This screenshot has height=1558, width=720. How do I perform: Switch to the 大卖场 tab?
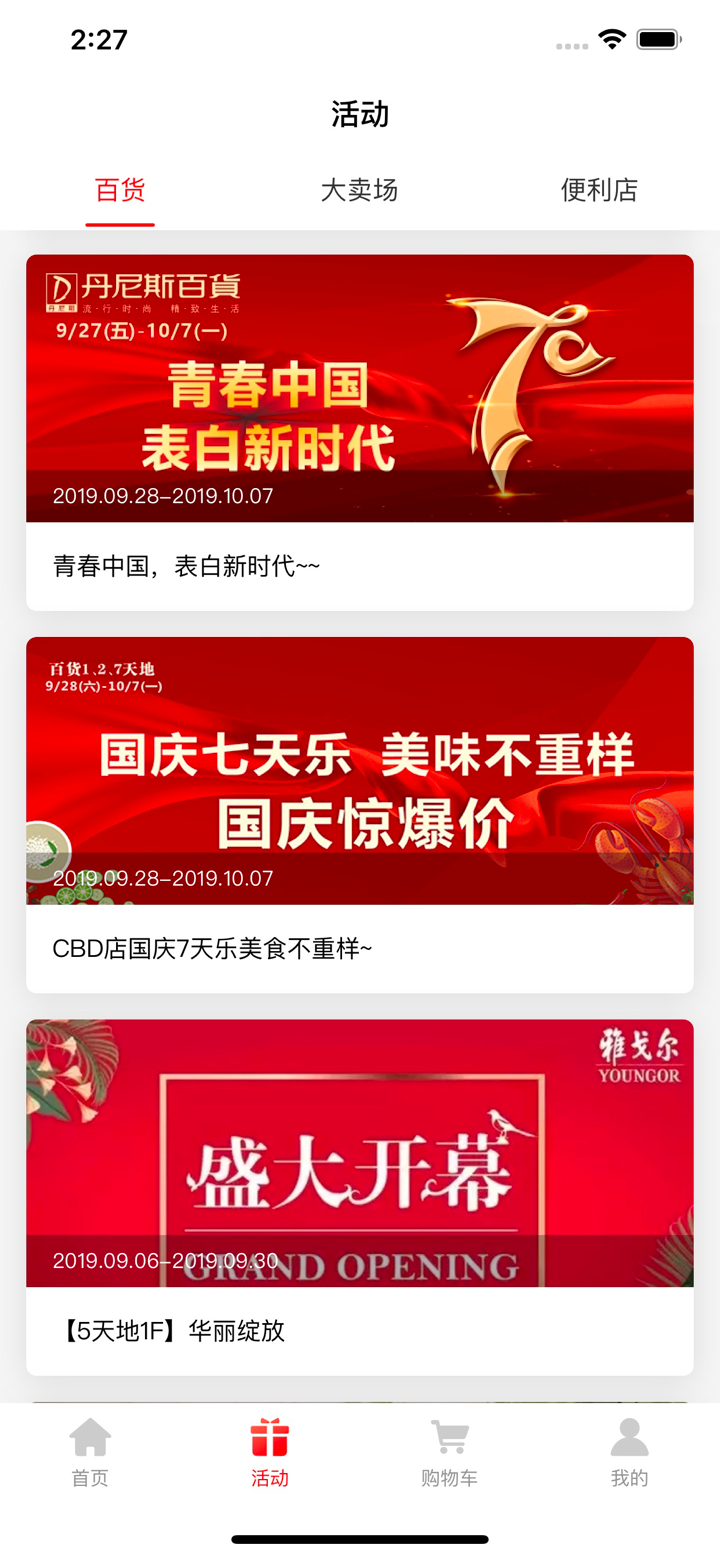359,190
